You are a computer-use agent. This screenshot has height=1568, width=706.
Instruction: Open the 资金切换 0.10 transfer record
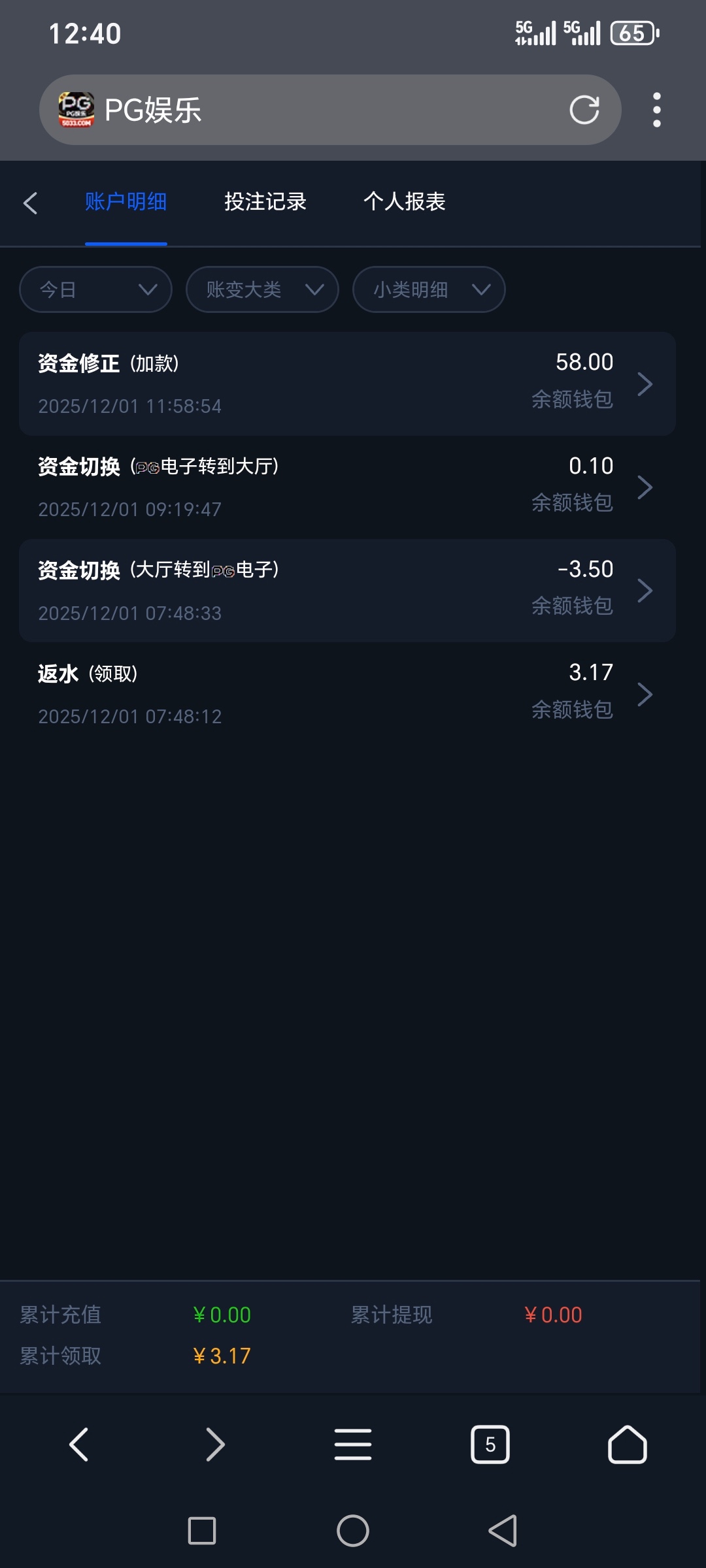point(347,487)
